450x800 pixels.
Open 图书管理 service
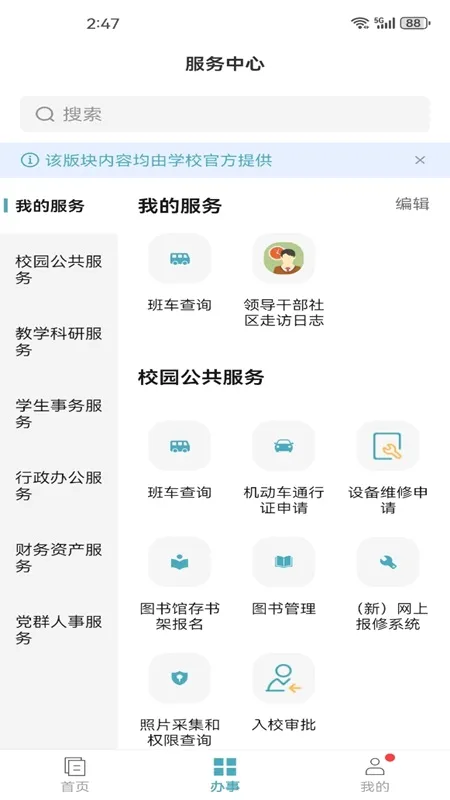click(x=284, y=577)
